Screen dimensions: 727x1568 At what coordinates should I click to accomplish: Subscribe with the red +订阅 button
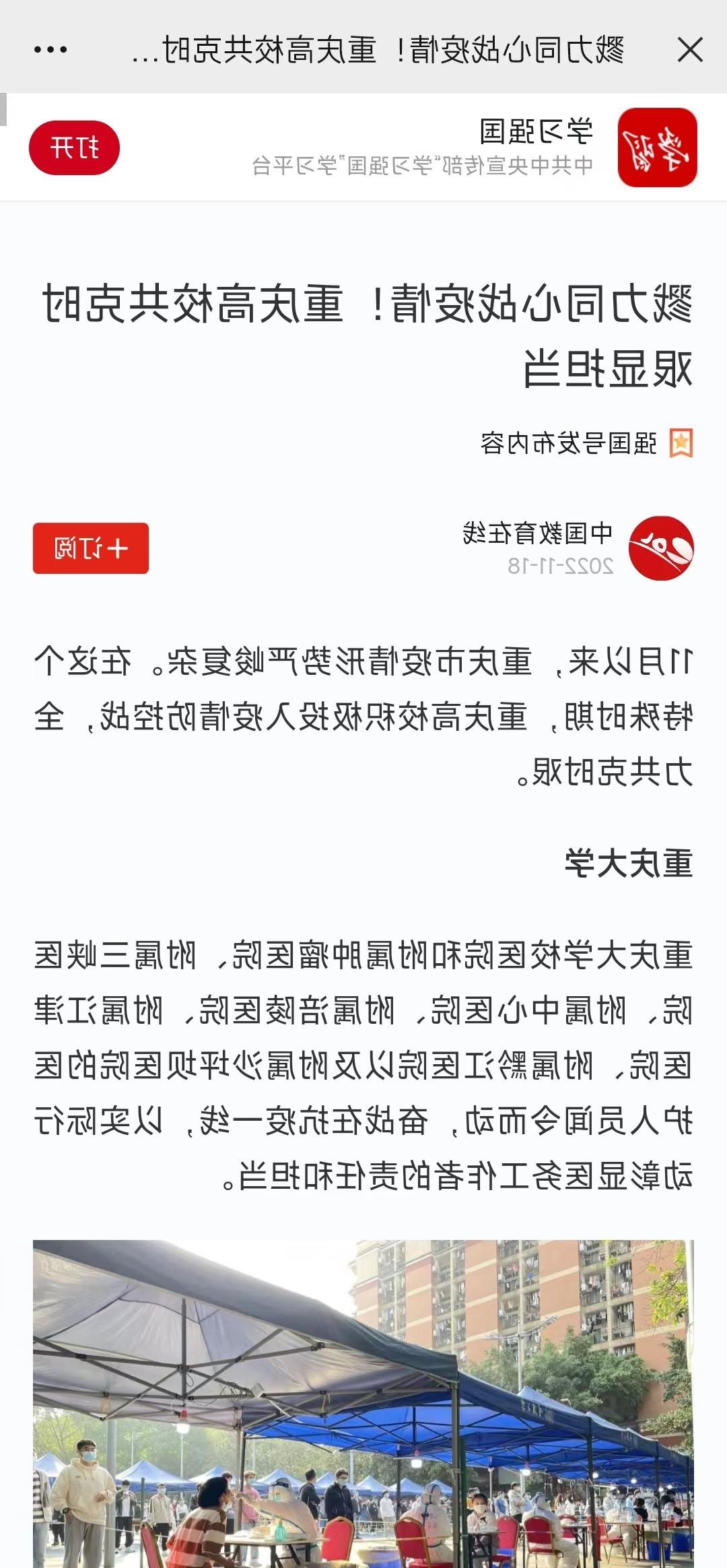pyautogui.click(x=91, y=548)
